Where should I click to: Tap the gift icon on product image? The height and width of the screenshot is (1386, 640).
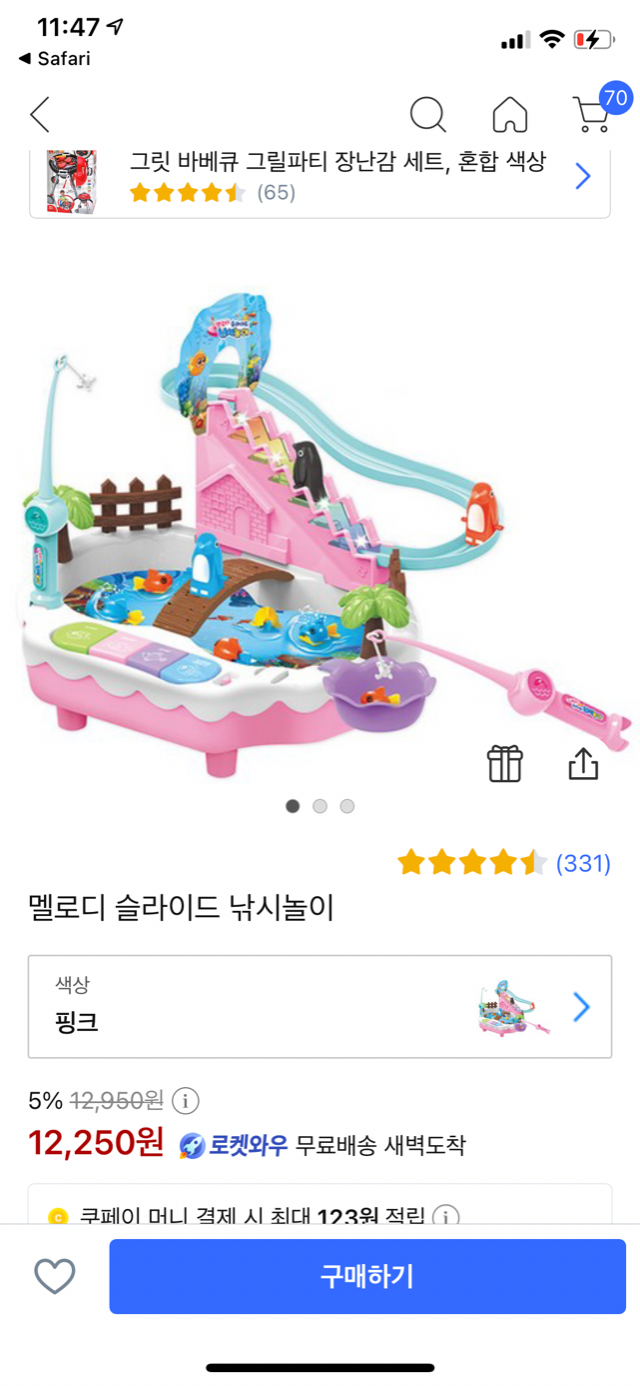pos(505,764)
